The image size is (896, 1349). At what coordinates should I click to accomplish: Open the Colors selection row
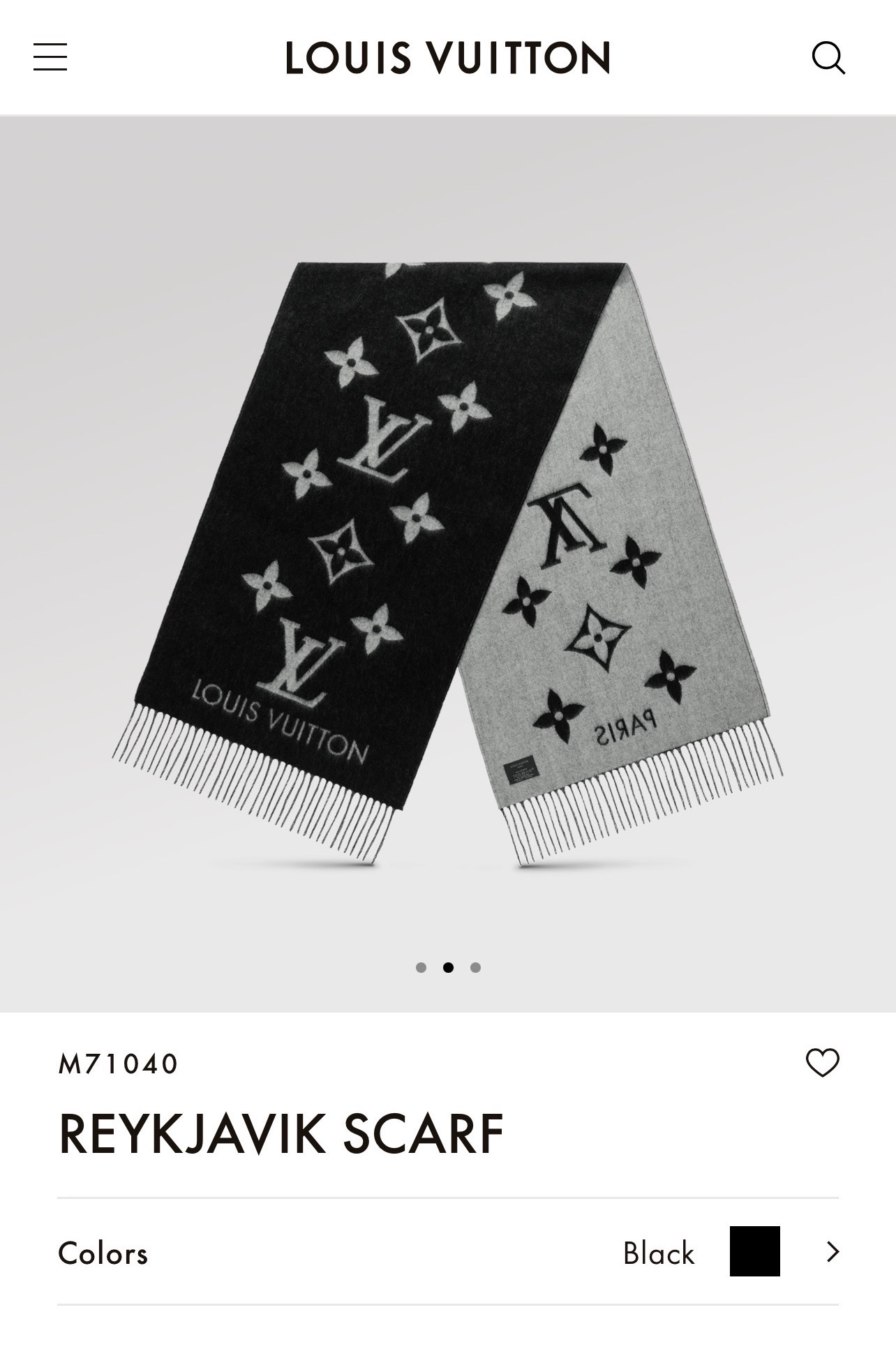coord(447,1253)
